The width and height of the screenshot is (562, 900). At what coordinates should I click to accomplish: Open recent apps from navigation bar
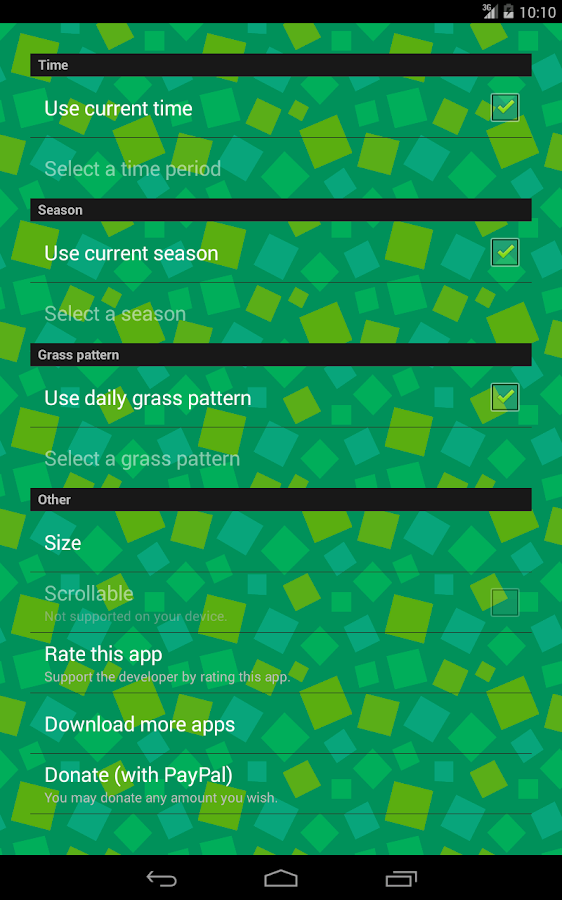click(x=400, y=878)
